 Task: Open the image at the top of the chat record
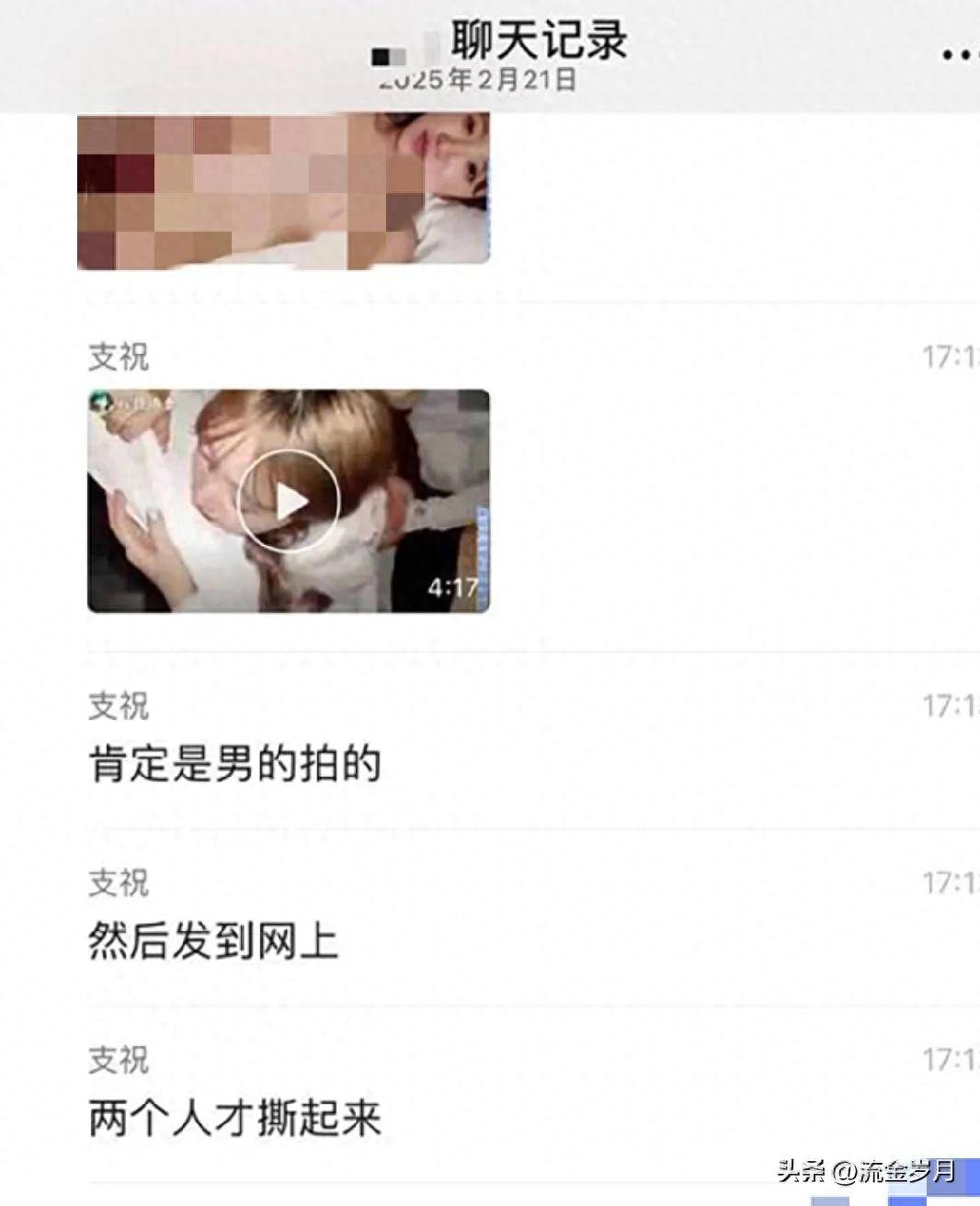pos(283,190)
